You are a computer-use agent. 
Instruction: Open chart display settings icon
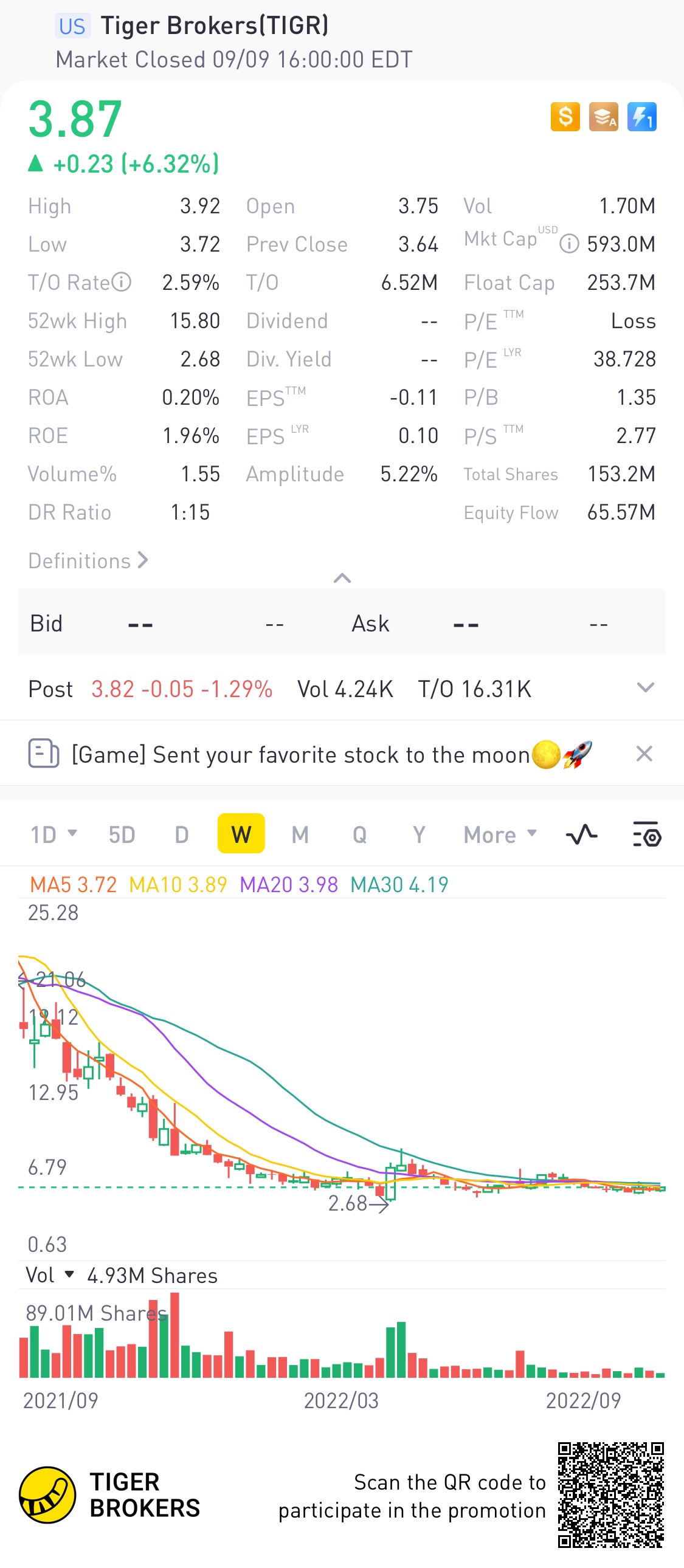(646, 834)
